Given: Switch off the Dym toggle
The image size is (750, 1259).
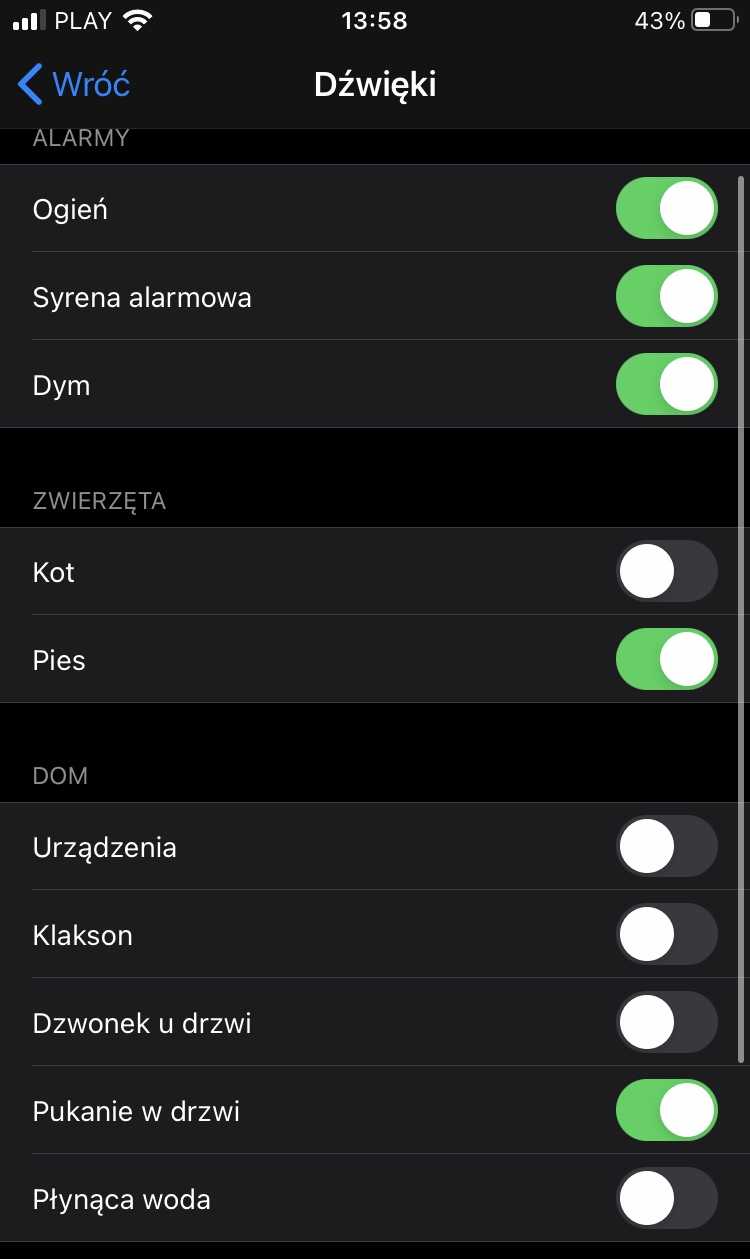Looking at the screenshot, I should pos(666,385).
